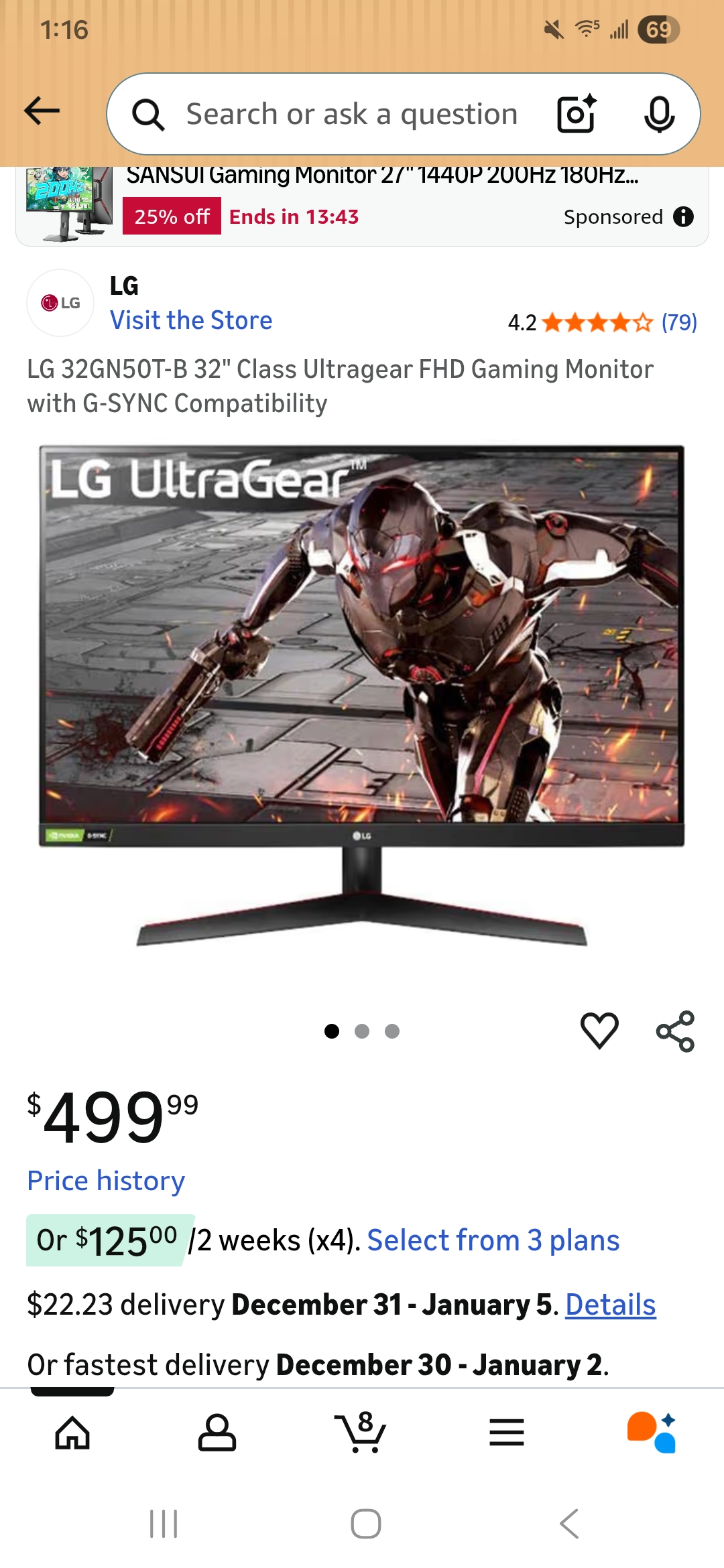The height and width of the screenshot is (1568, 724).
Task: Tap the search or ask a question field
Action: coord(351,115)
